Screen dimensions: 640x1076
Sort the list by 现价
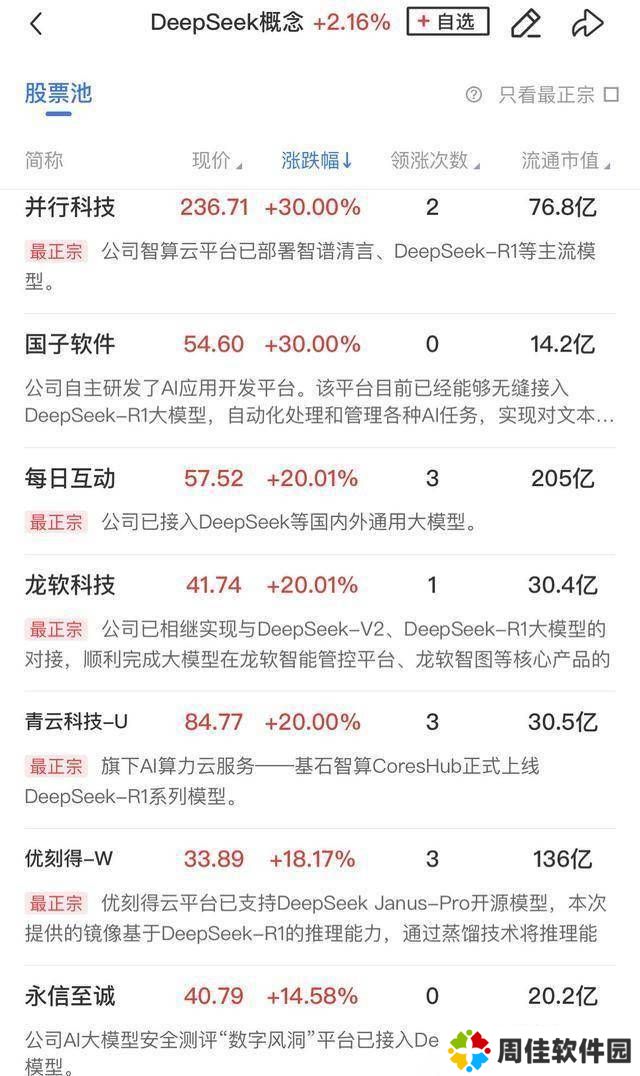[x=217, y=161]
